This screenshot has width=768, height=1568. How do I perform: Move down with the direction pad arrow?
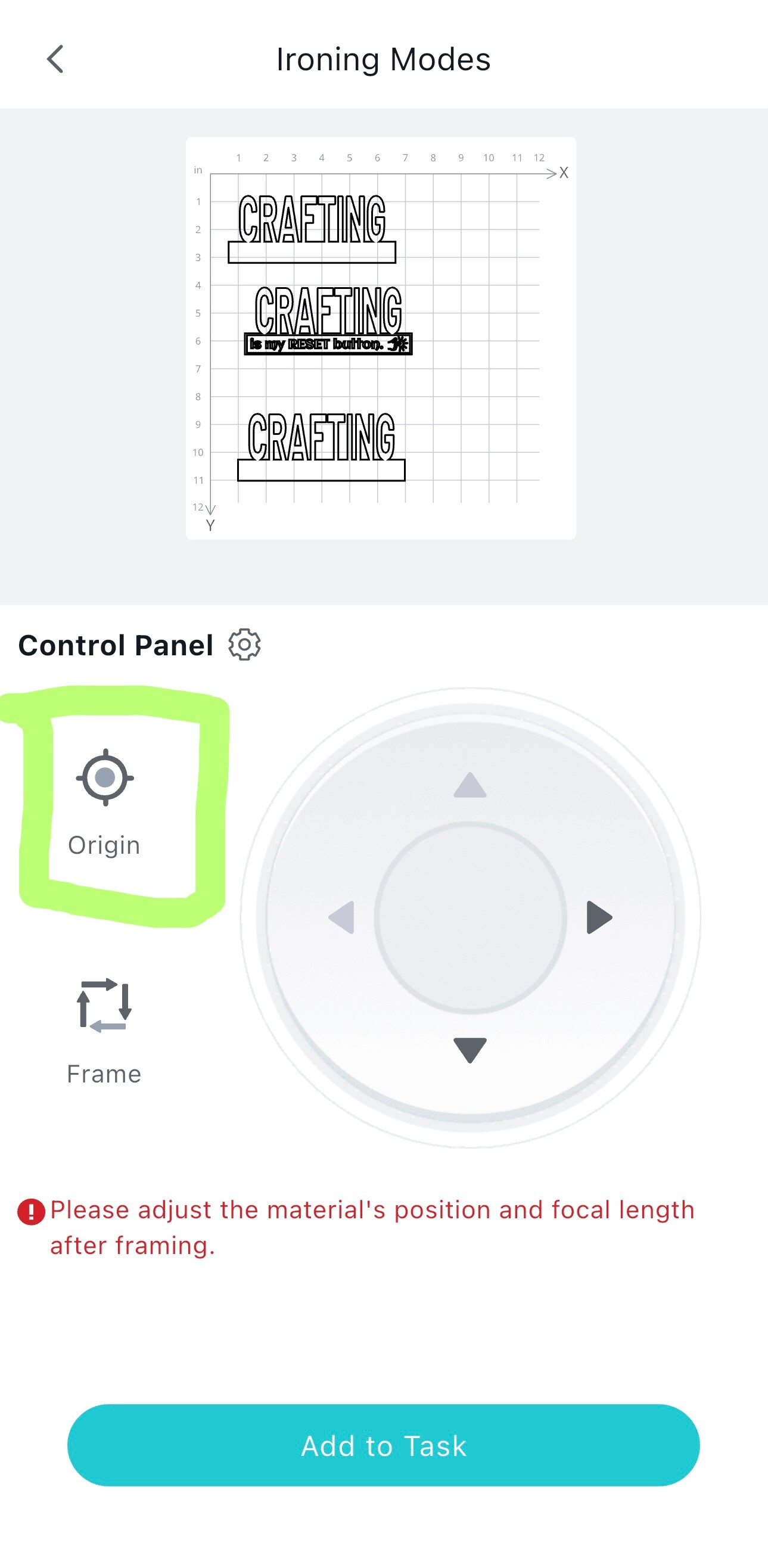pyautogui.click(x=470, y=1049)
